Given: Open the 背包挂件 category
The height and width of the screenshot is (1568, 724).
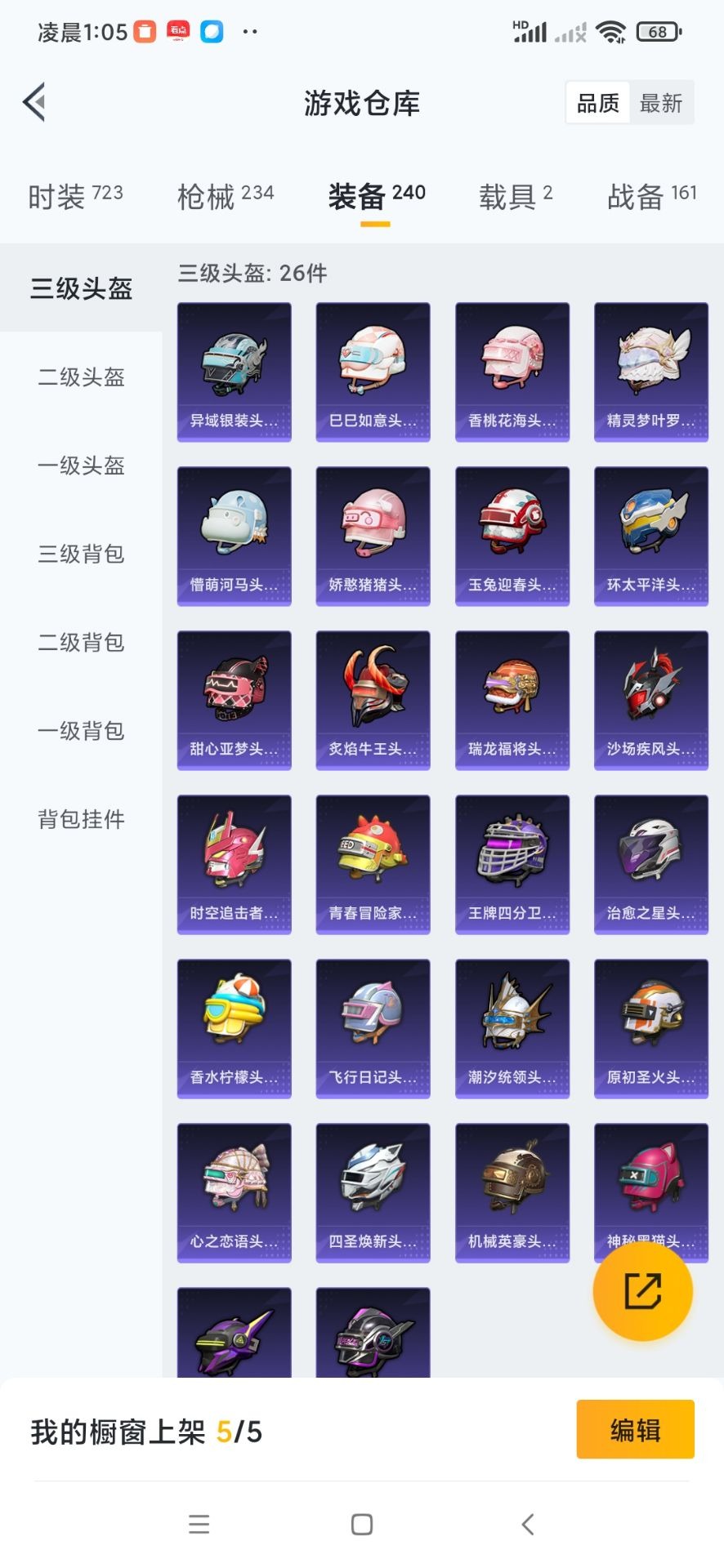Looking at the screenshot, I should point(81,818).
